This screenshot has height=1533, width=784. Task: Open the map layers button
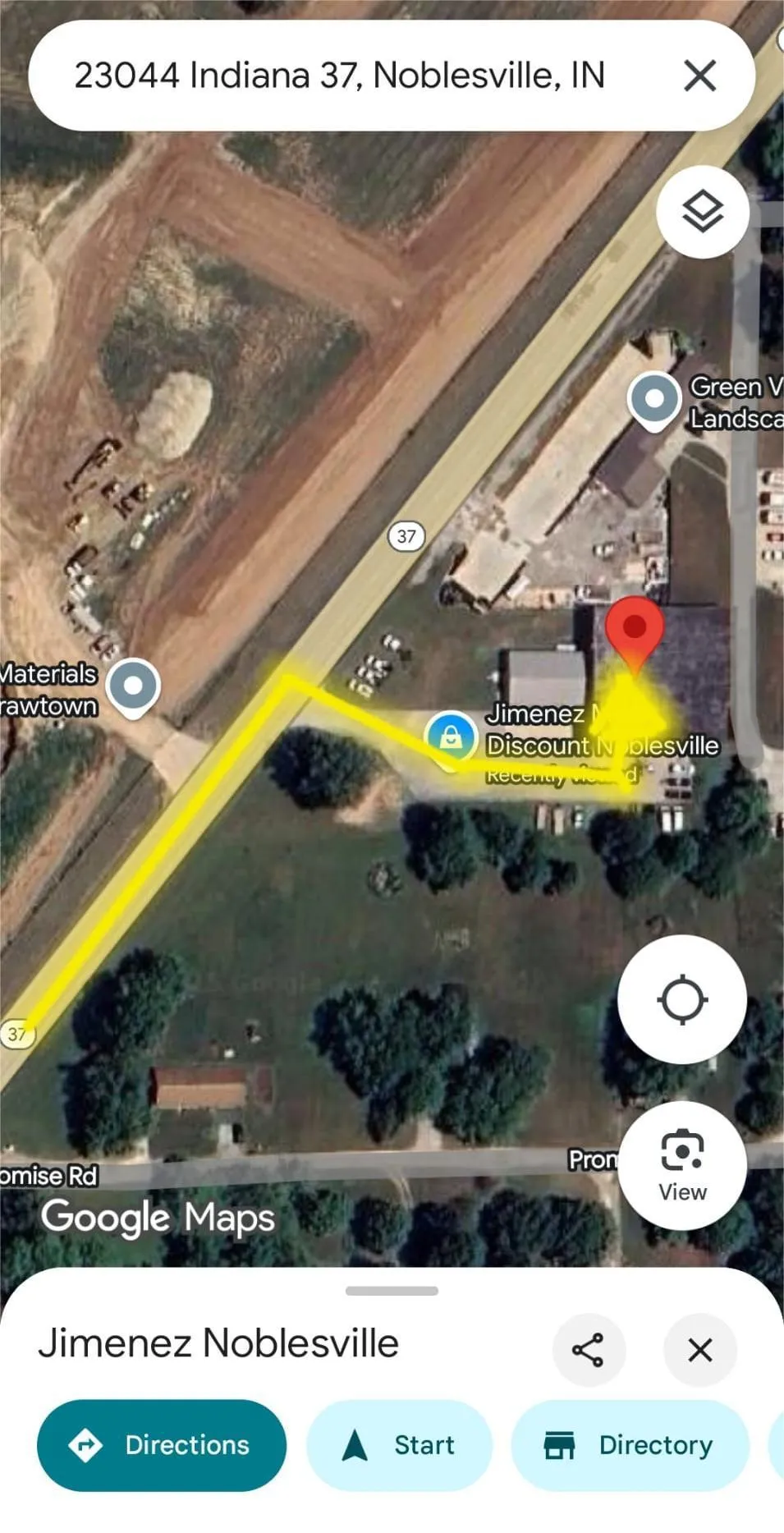click(x=703, y=212)
